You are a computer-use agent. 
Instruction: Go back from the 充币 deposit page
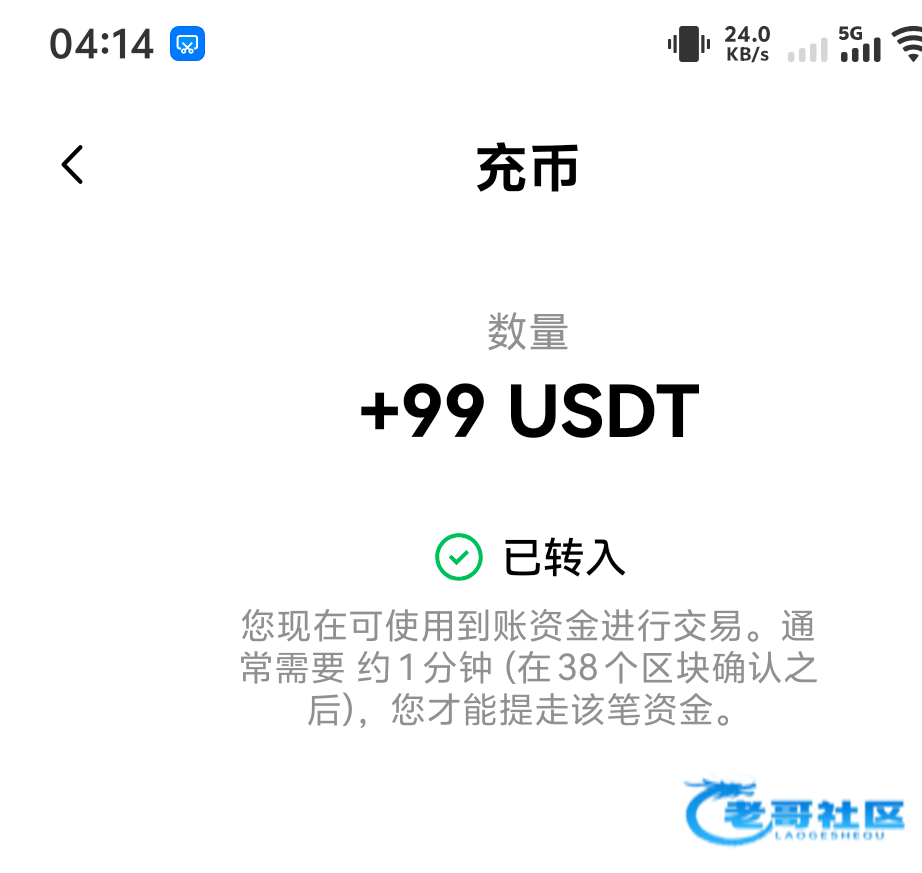[72, 165]
